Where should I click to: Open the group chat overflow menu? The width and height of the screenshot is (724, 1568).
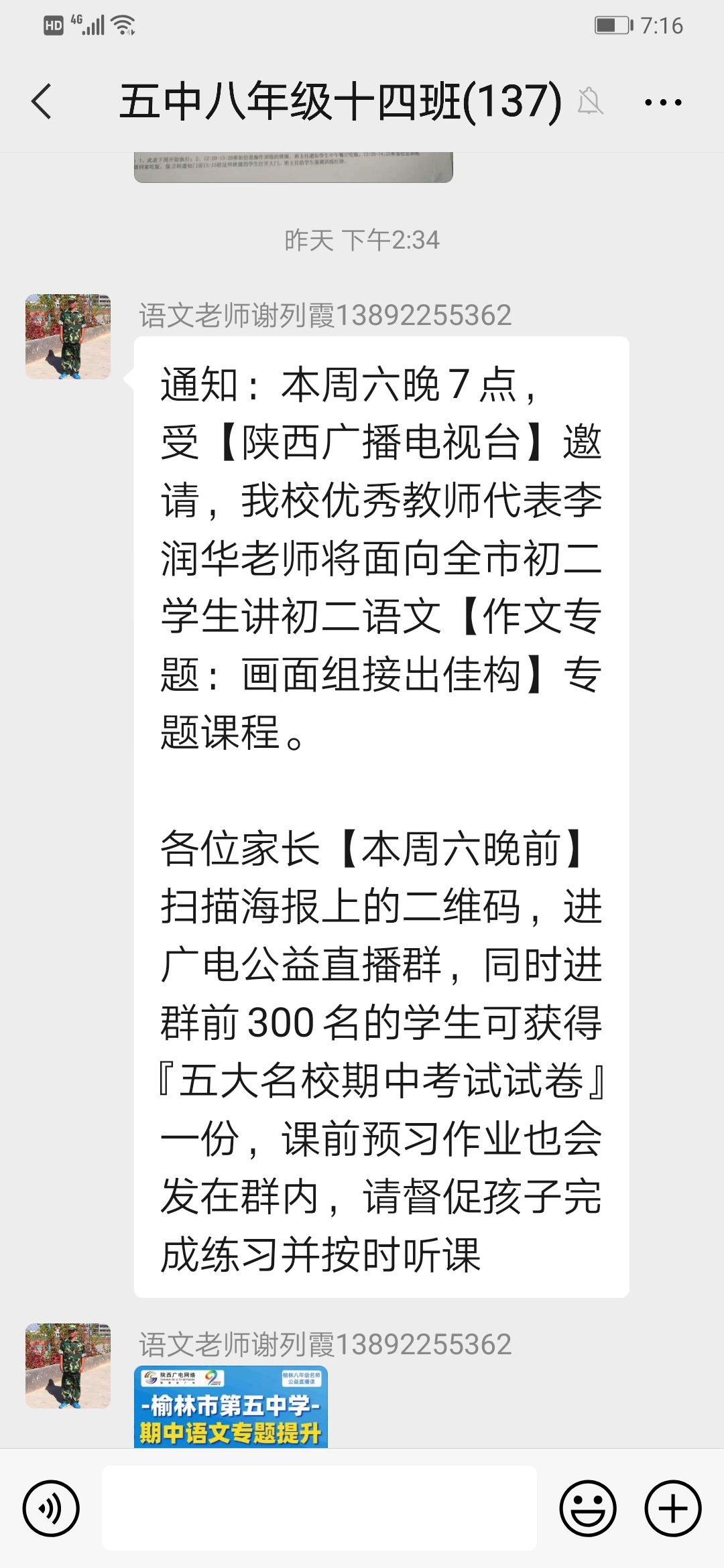click(x=662, y=103)
